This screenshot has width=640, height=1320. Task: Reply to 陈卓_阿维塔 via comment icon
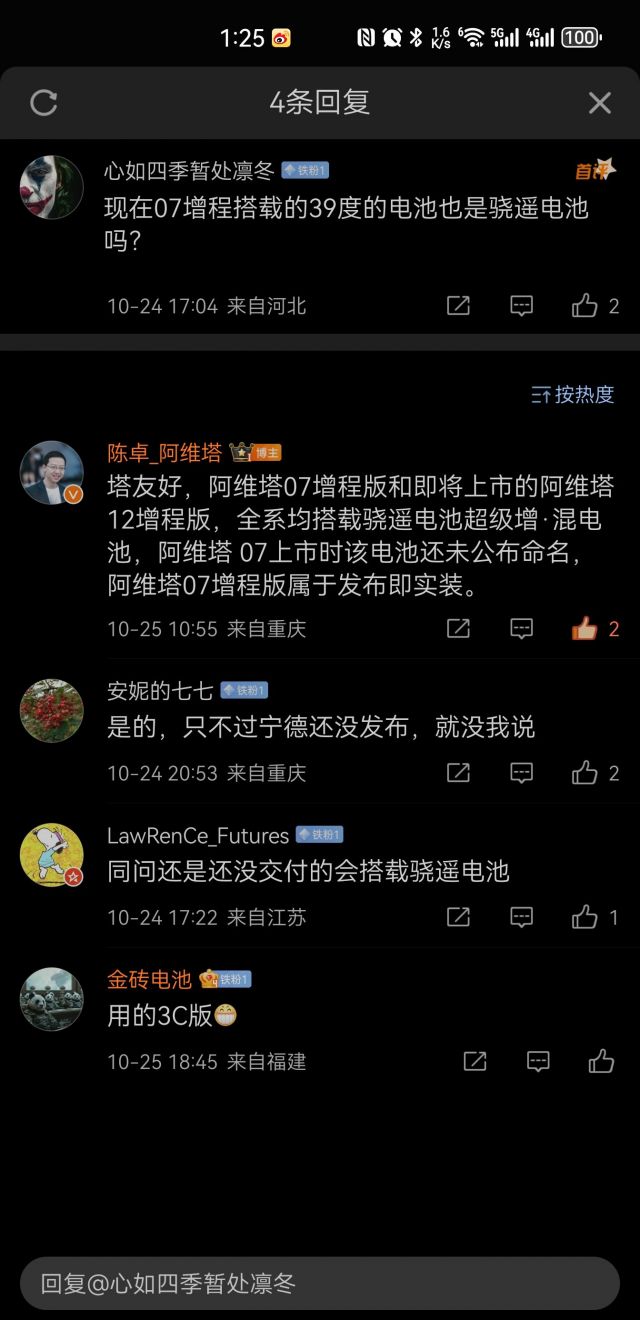521,629
